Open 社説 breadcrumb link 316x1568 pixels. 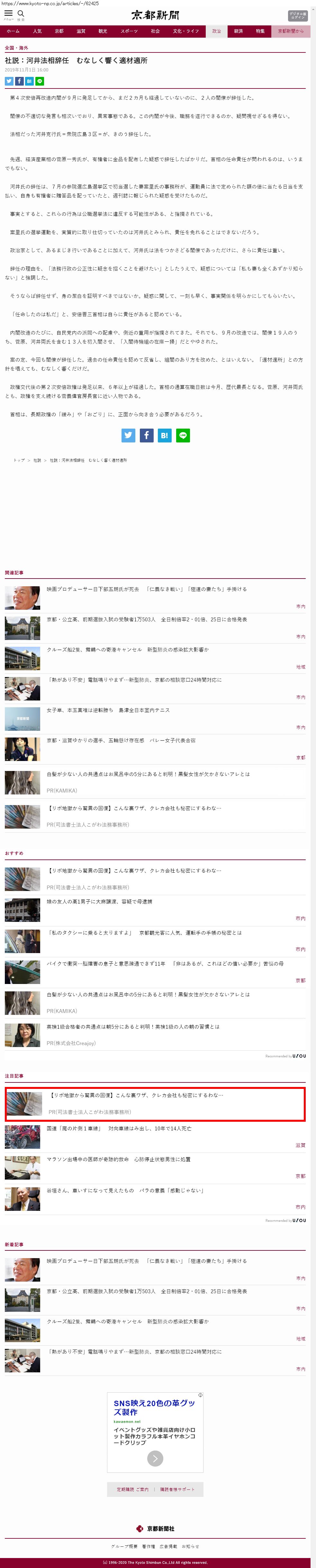point(37,460)
